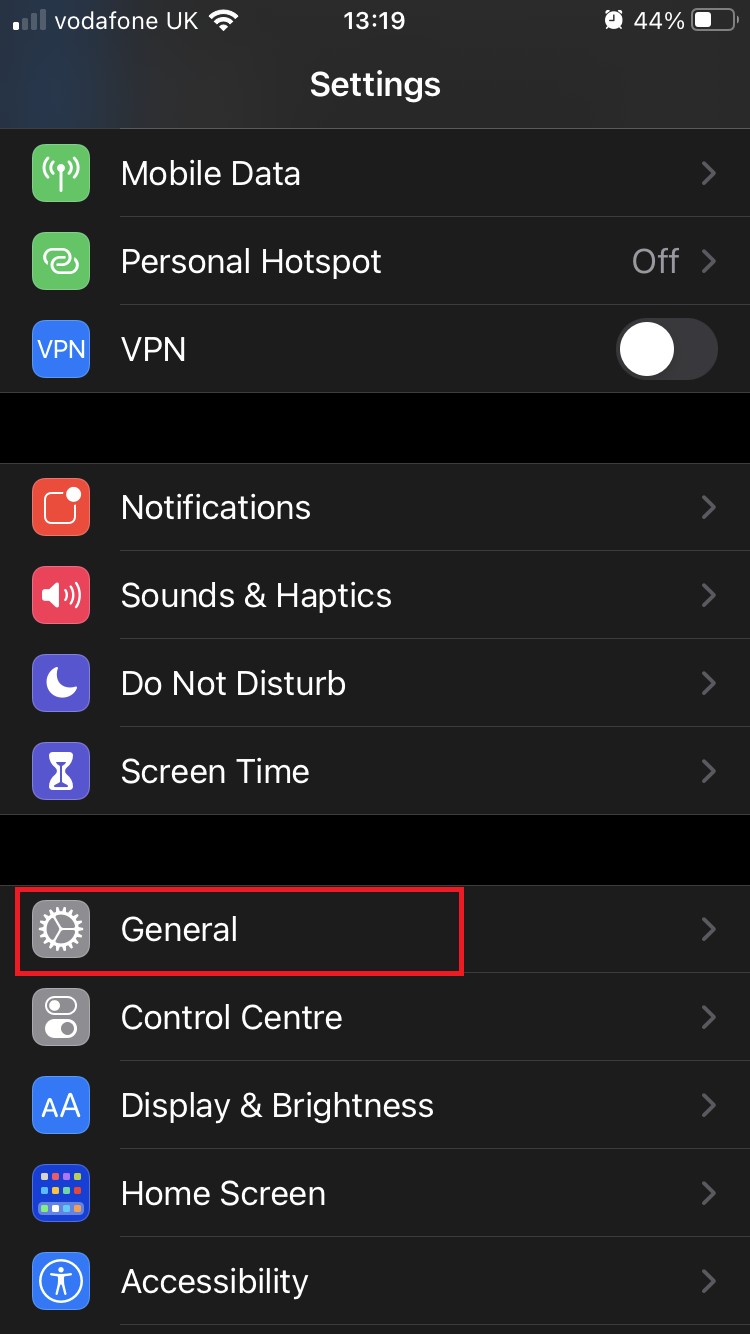Tap the Screen Time hourglass icon

[x=61, y=771]
